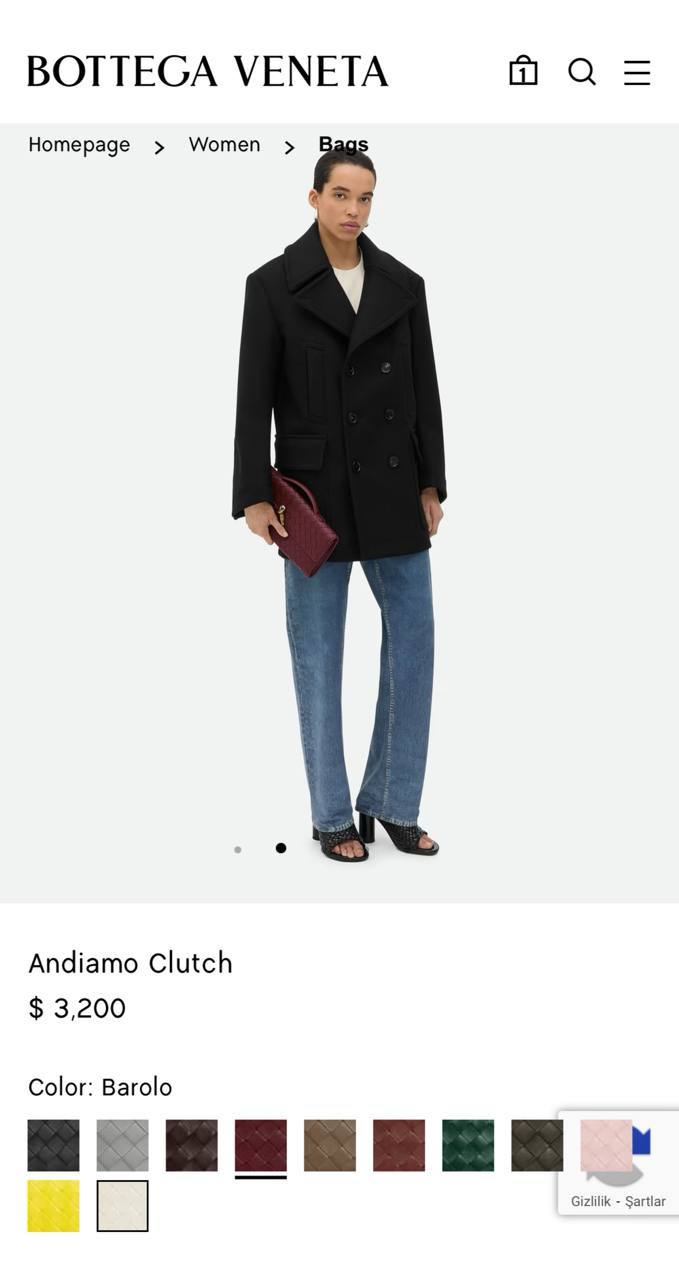
Task: Select the yellow color swatch
Action: point(53,1205)
